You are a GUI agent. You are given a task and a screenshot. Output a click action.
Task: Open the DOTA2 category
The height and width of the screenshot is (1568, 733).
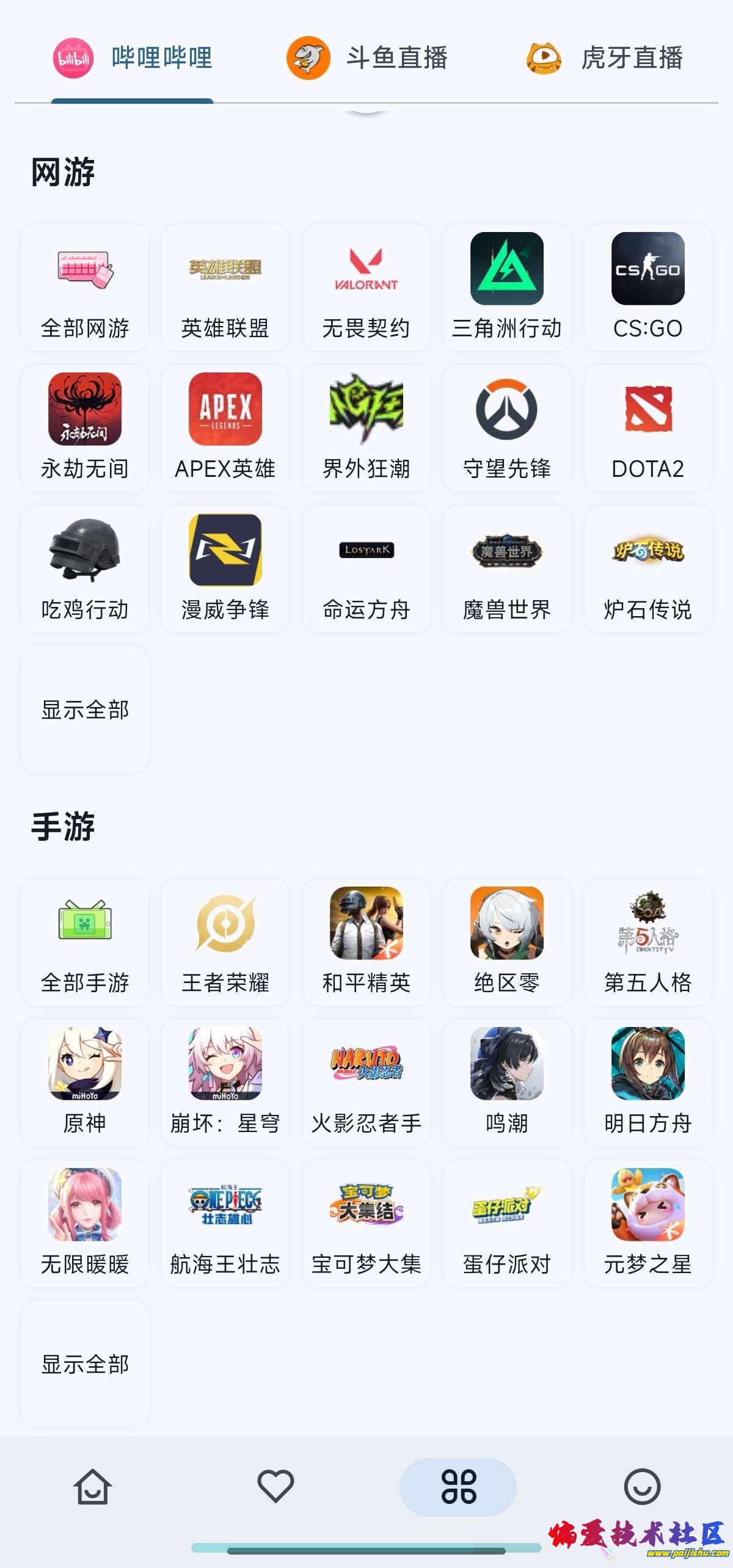tap(647, 428)
